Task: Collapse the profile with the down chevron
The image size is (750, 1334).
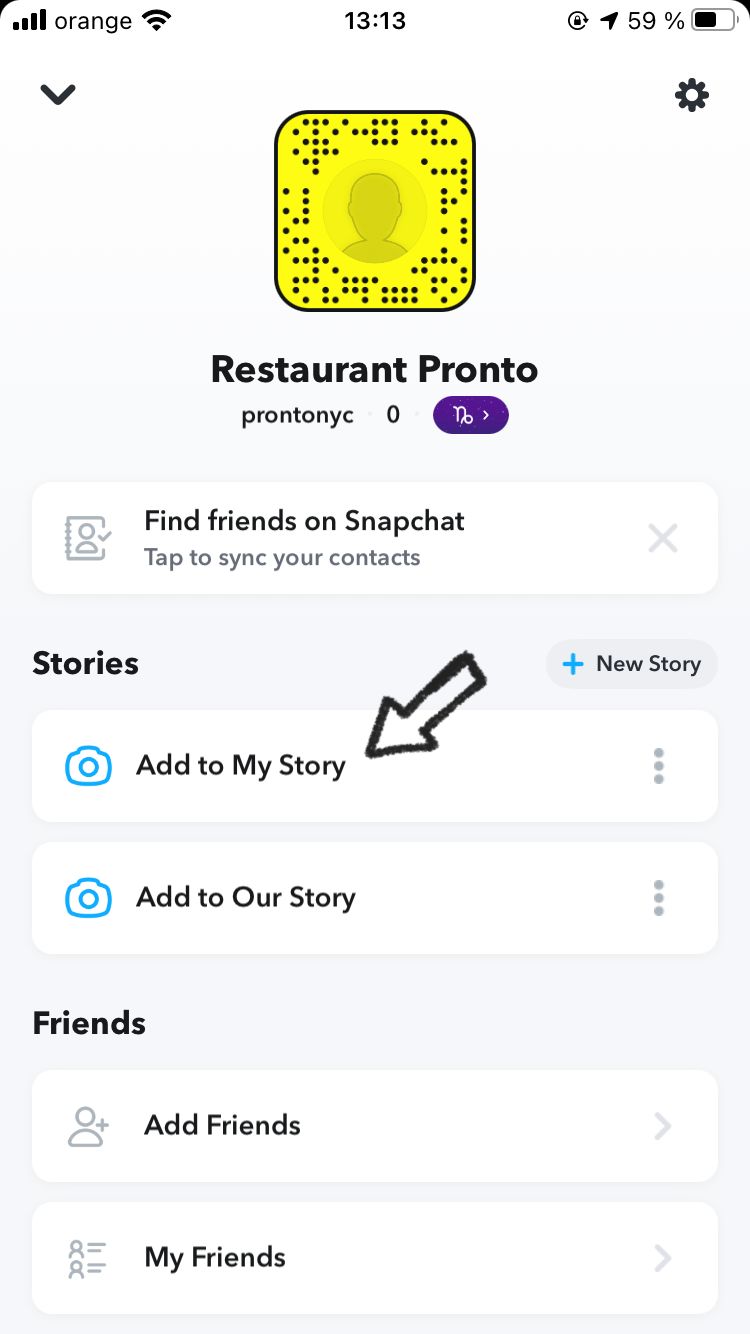Action: pos(58,94)
